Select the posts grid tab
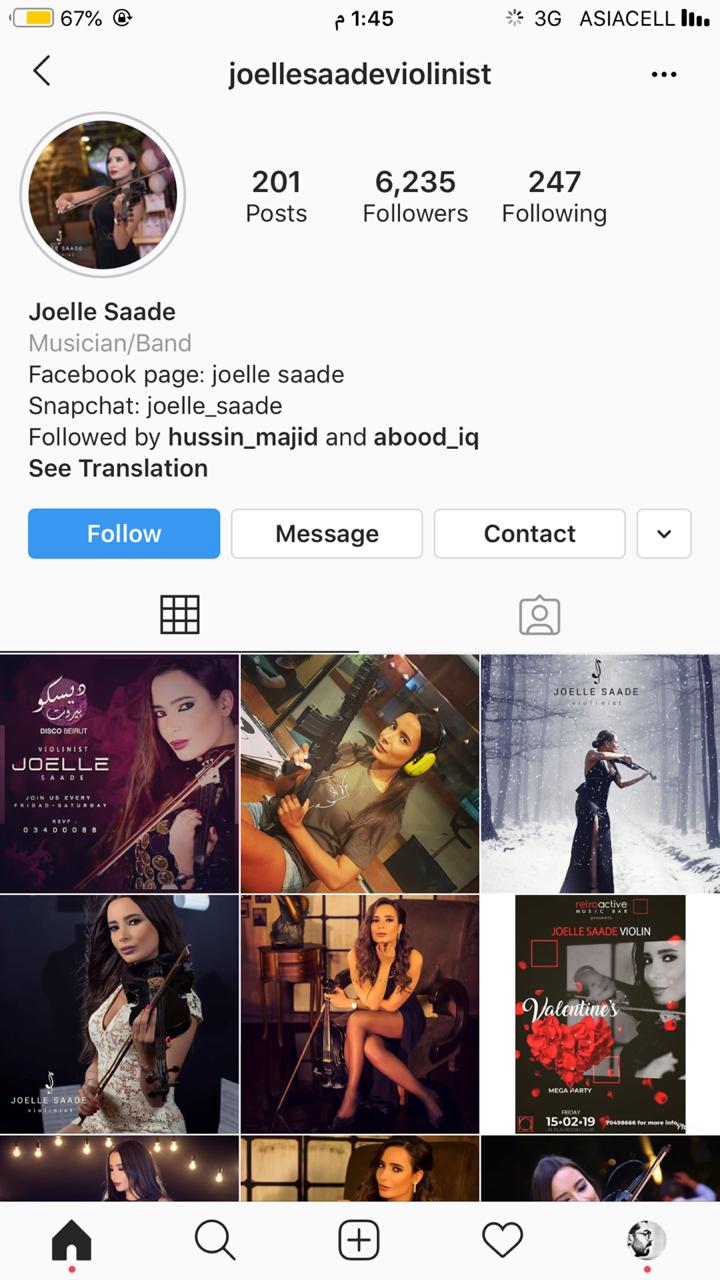The height and width of the screenshot is (1280, 720). (x=180, y=614)
